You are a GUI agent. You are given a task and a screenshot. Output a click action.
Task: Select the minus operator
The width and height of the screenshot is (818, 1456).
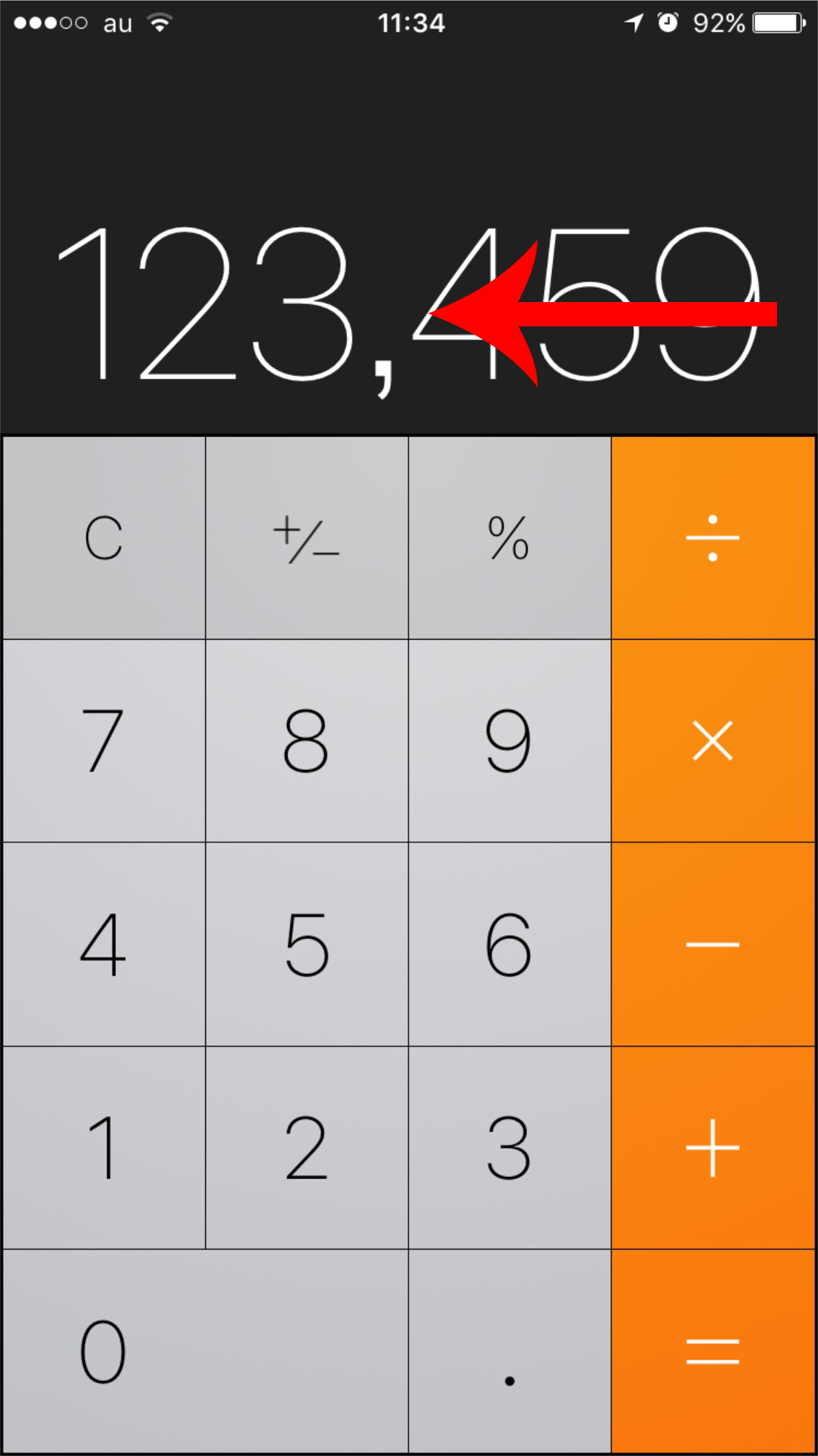pyautogui.click(x=713, y=945)
